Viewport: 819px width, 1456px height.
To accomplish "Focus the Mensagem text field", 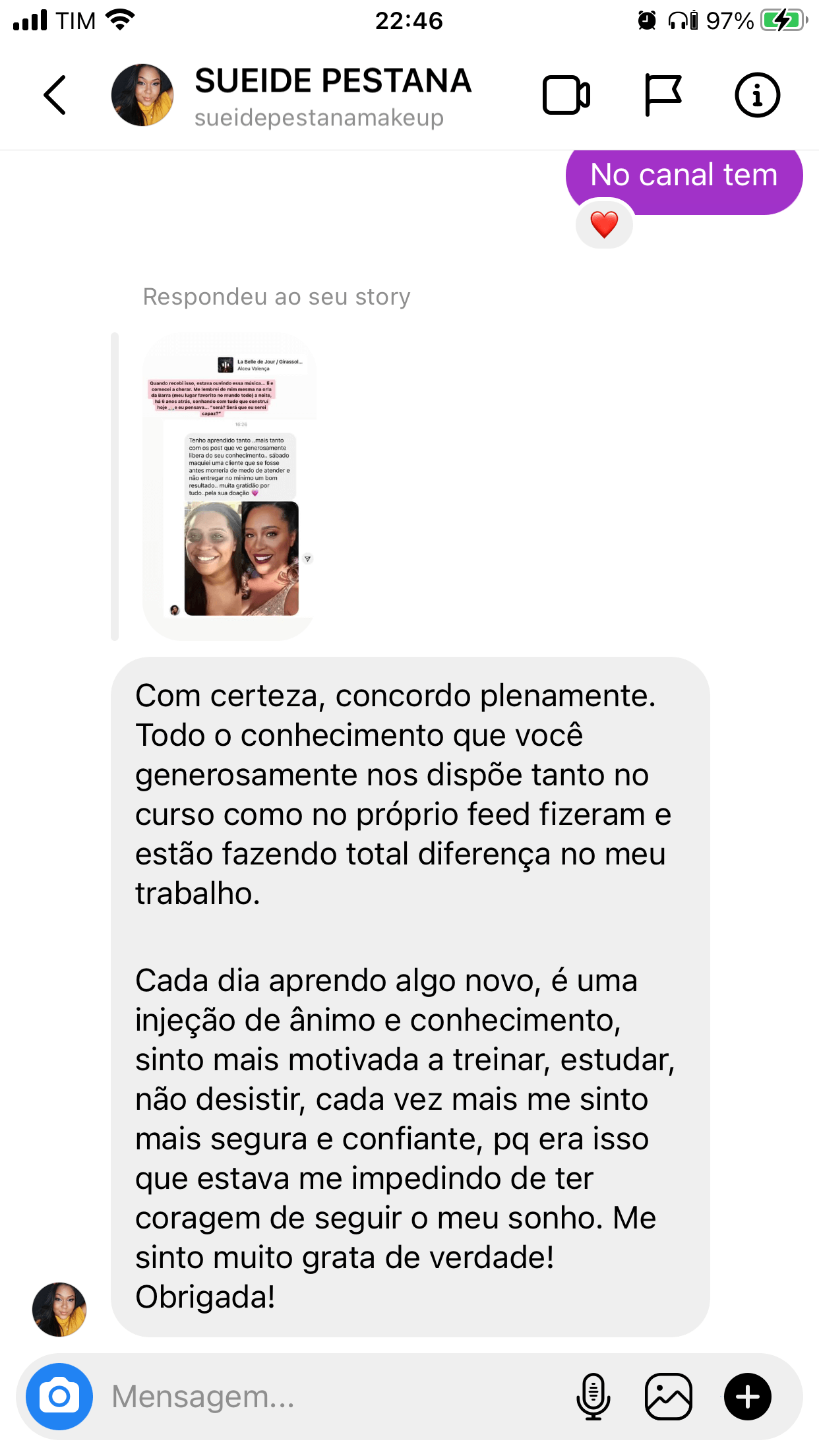I will (x=330, y=1396).
